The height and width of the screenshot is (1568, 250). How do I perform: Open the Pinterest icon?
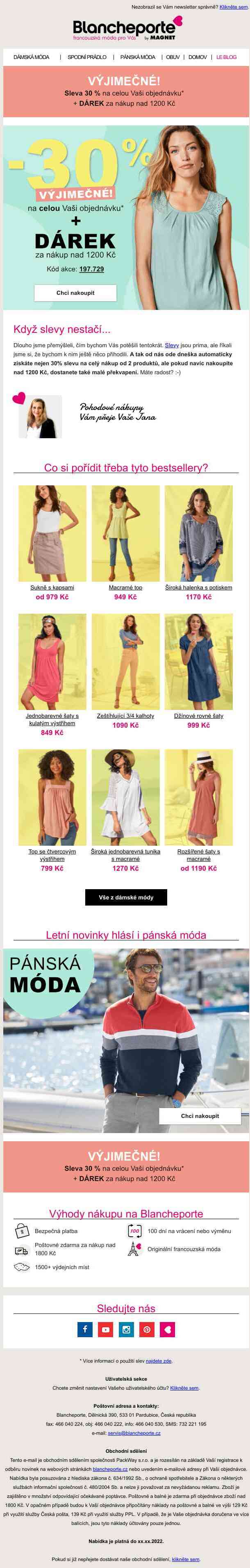147,1329
